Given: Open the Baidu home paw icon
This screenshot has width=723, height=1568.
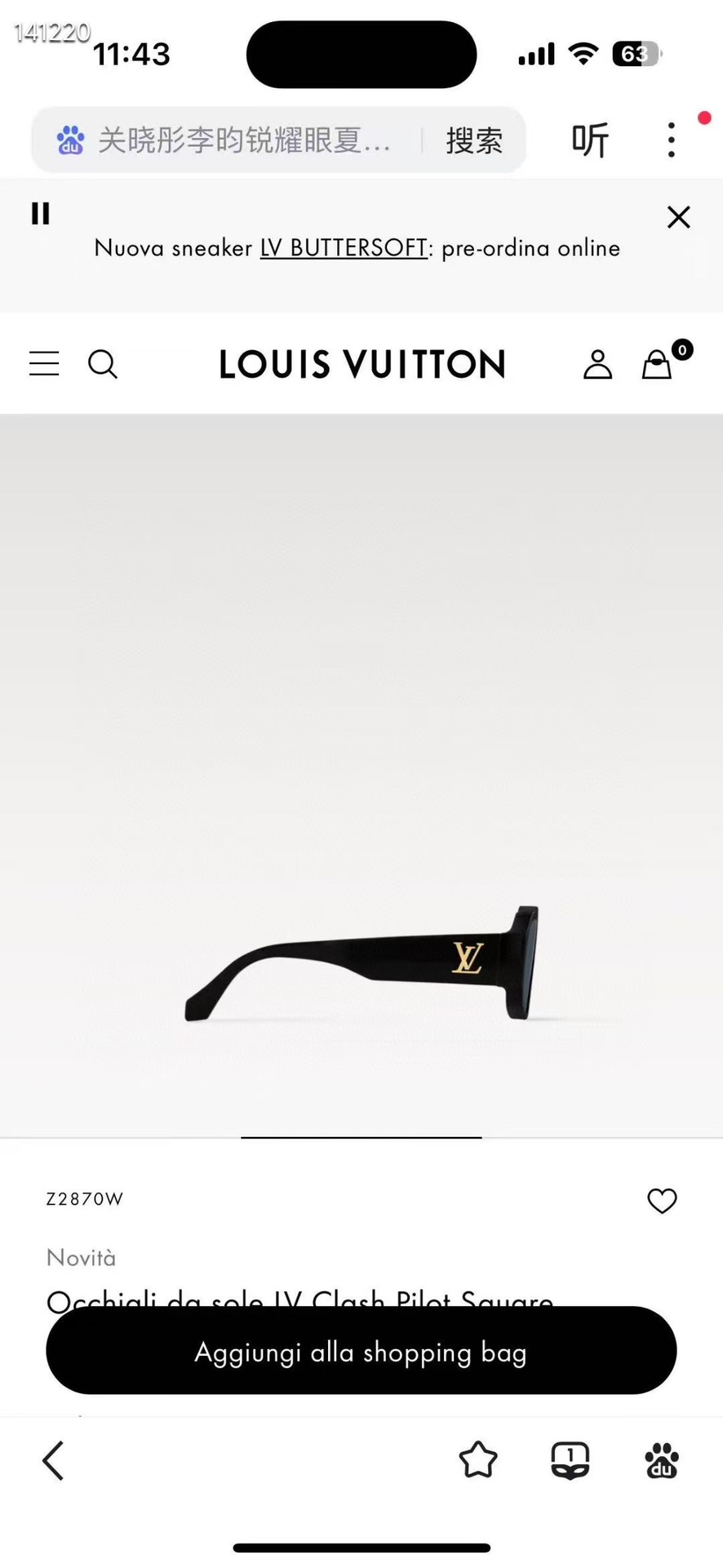Looking at the screenshot, I should coord(662,1460).
